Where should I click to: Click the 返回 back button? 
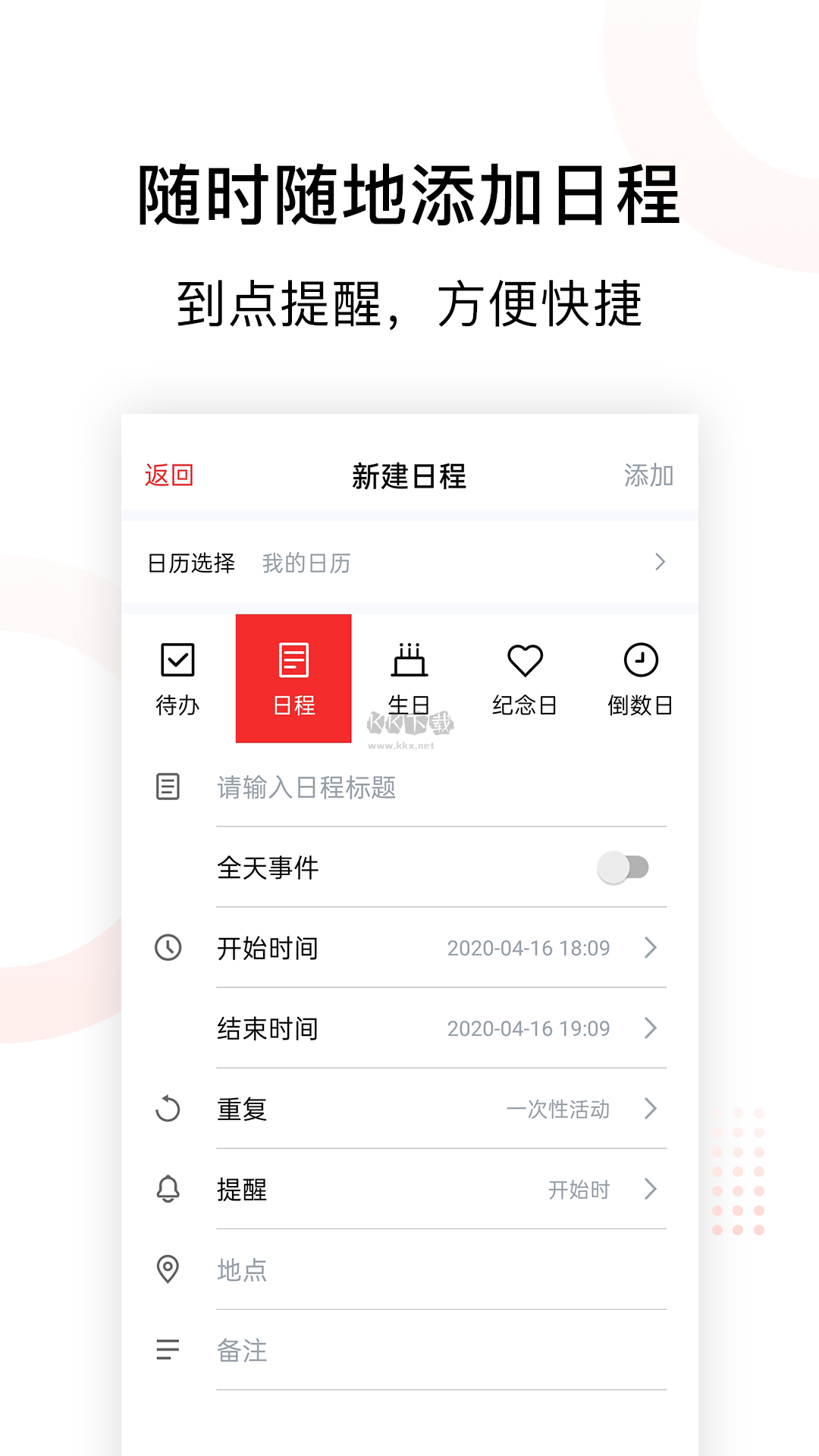(x=168, y=475)
